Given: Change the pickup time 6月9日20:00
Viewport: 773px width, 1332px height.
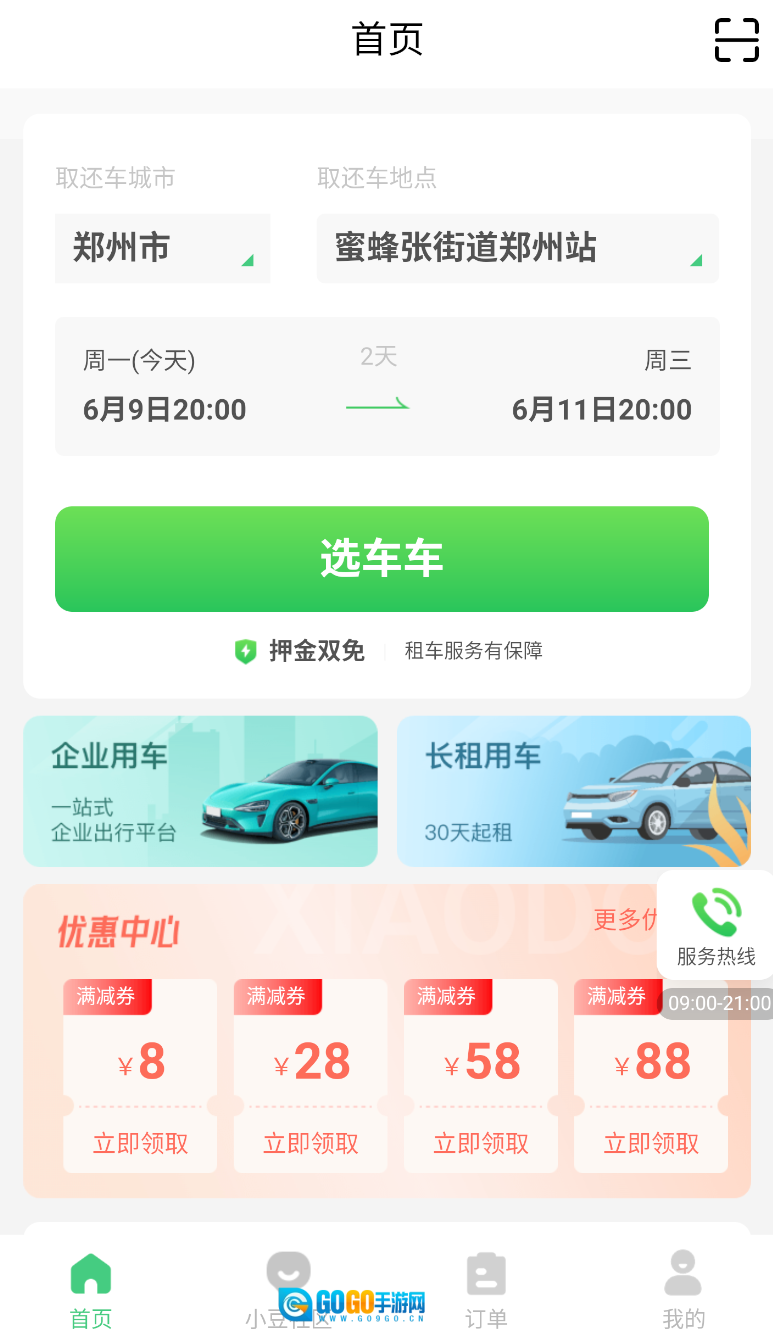Looking at the screenshot, I should point(164,409).
